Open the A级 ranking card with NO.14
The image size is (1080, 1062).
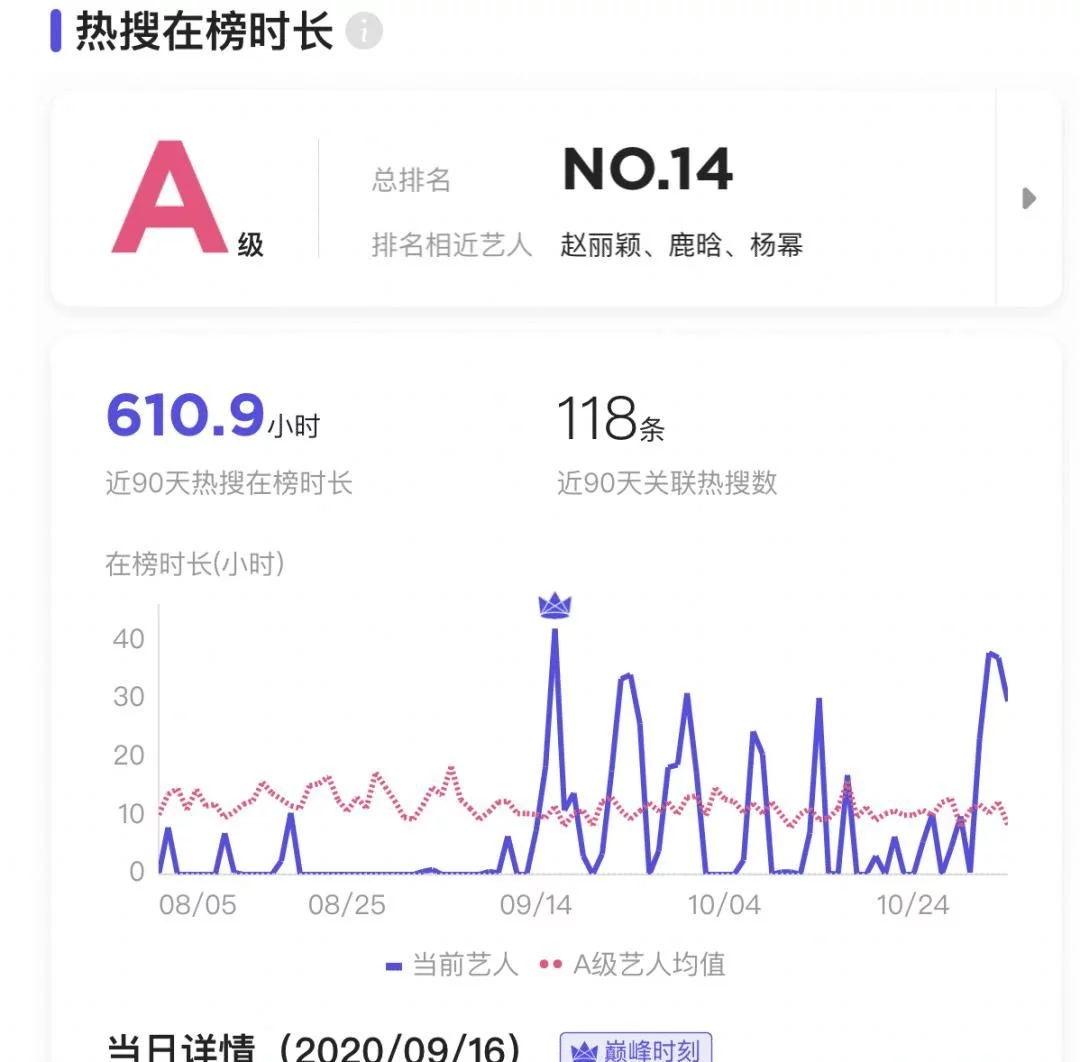(522, 198)
